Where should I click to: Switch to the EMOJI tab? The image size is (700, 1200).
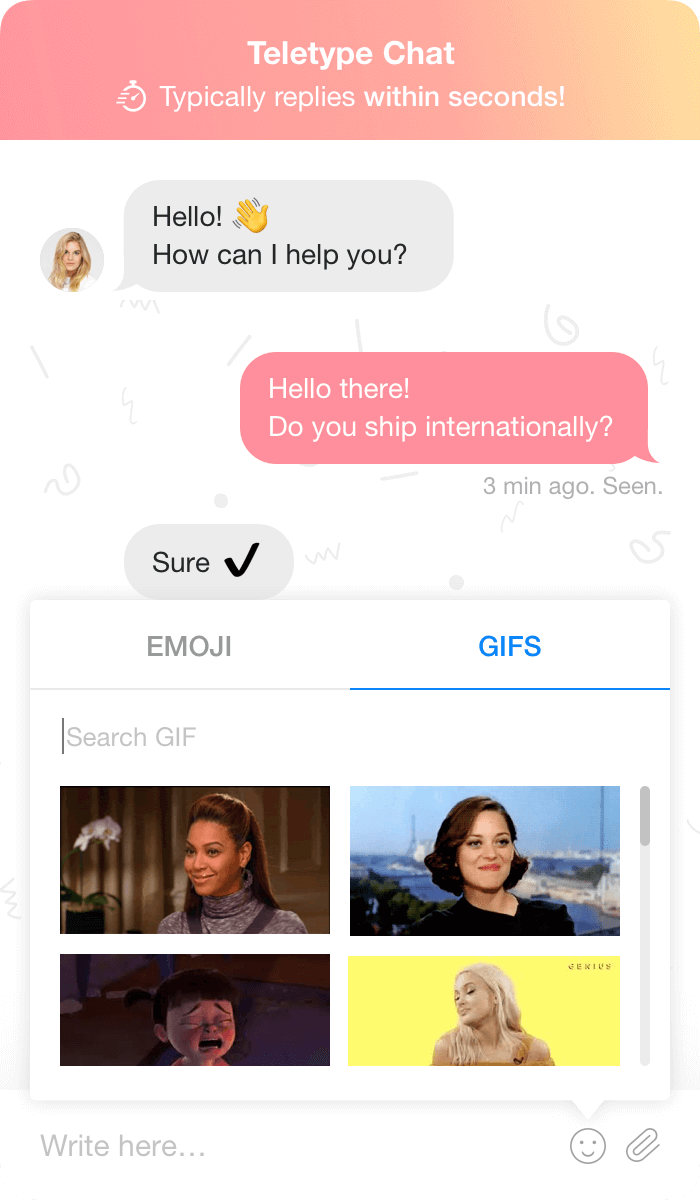point(189,646)
